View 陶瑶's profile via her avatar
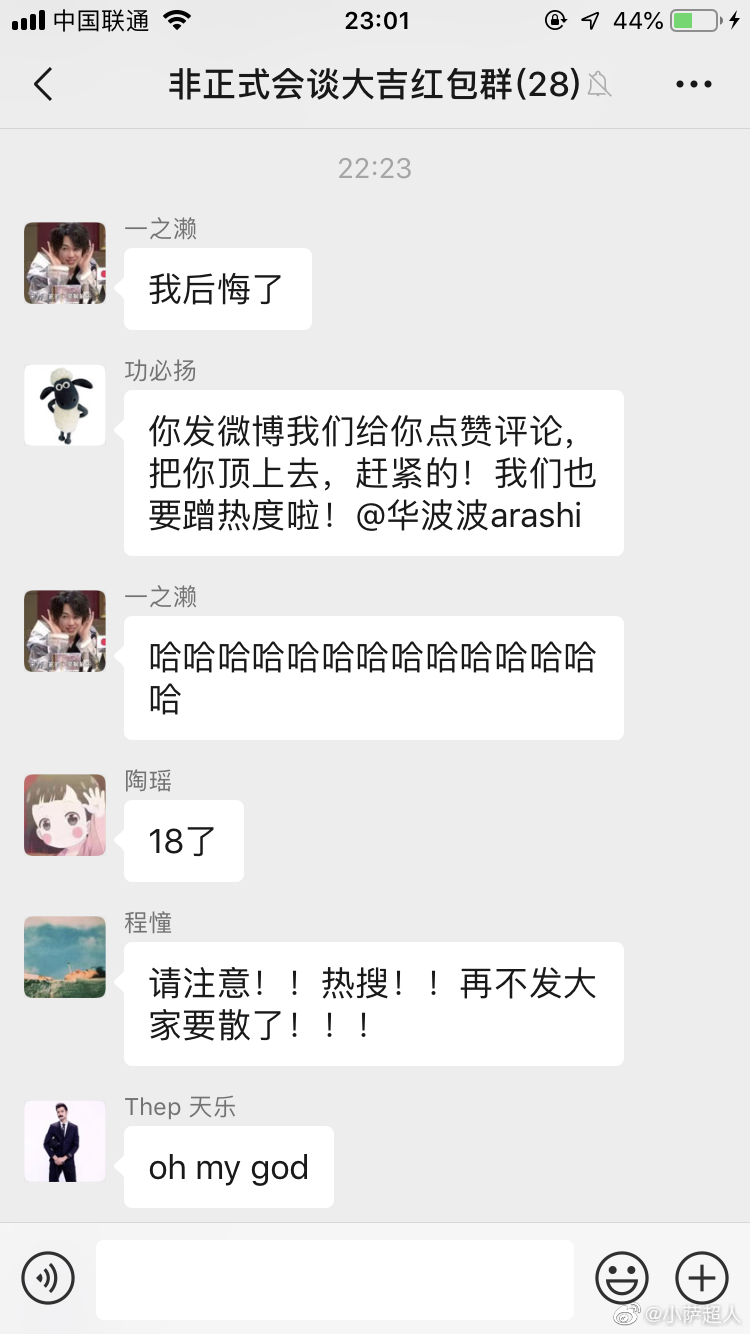This screenshot has width=750, height=1334. pyautogui.click(x=65, y=815)
